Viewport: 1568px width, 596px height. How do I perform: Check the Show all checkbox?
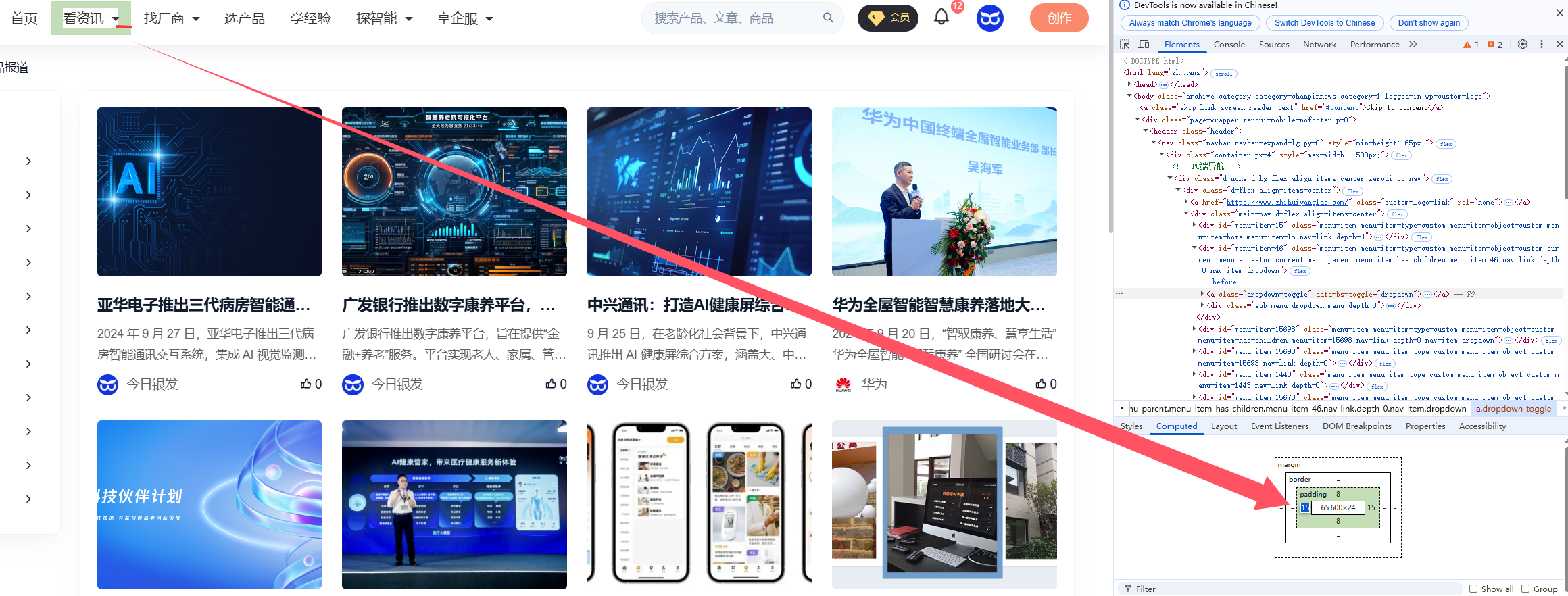[1473, 589]
